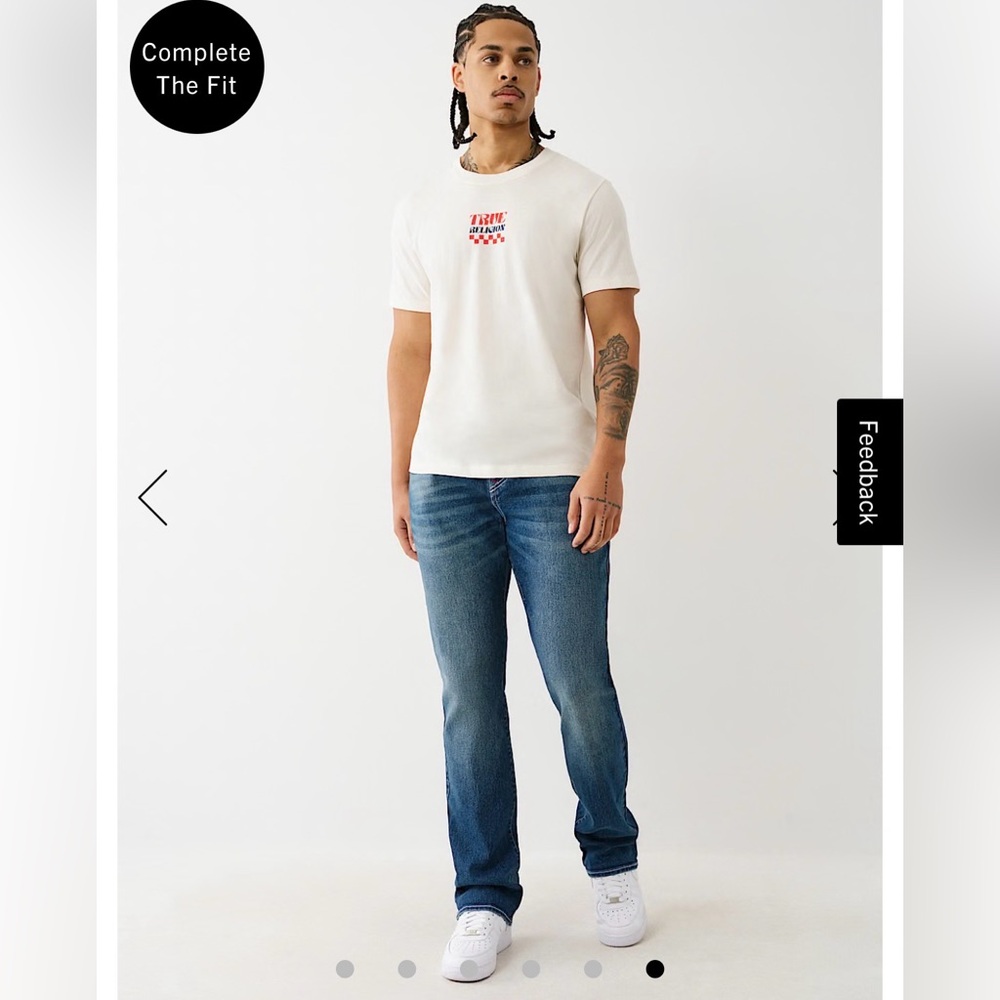Go to the fifth carousel dot

coord(593,968)
